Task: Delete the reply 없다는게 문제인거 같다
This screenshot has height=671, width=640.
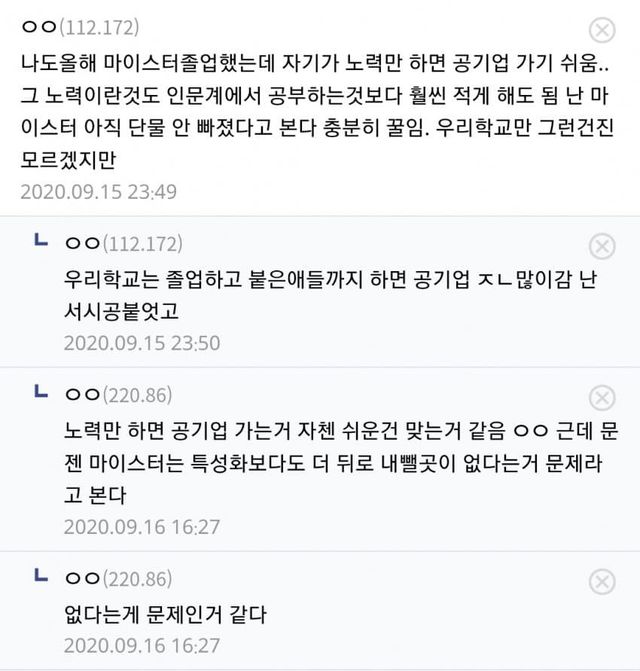Action: click(602, 581)
